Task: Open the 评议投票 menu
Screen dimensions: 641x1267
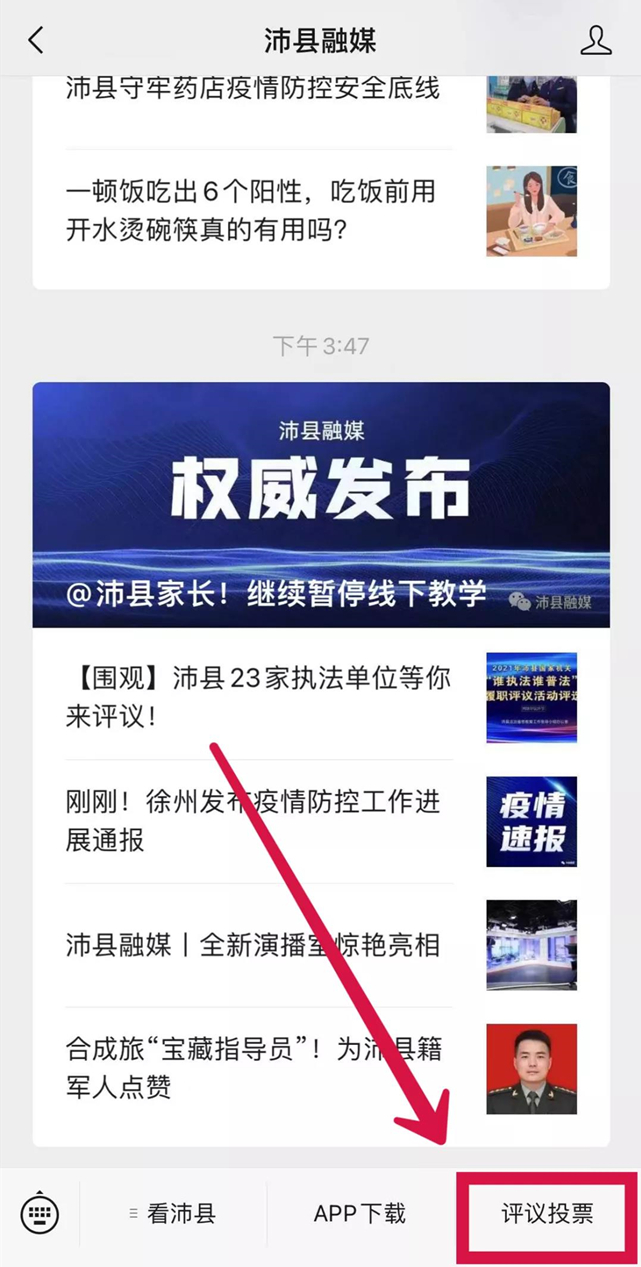Action: [546, 1214]
